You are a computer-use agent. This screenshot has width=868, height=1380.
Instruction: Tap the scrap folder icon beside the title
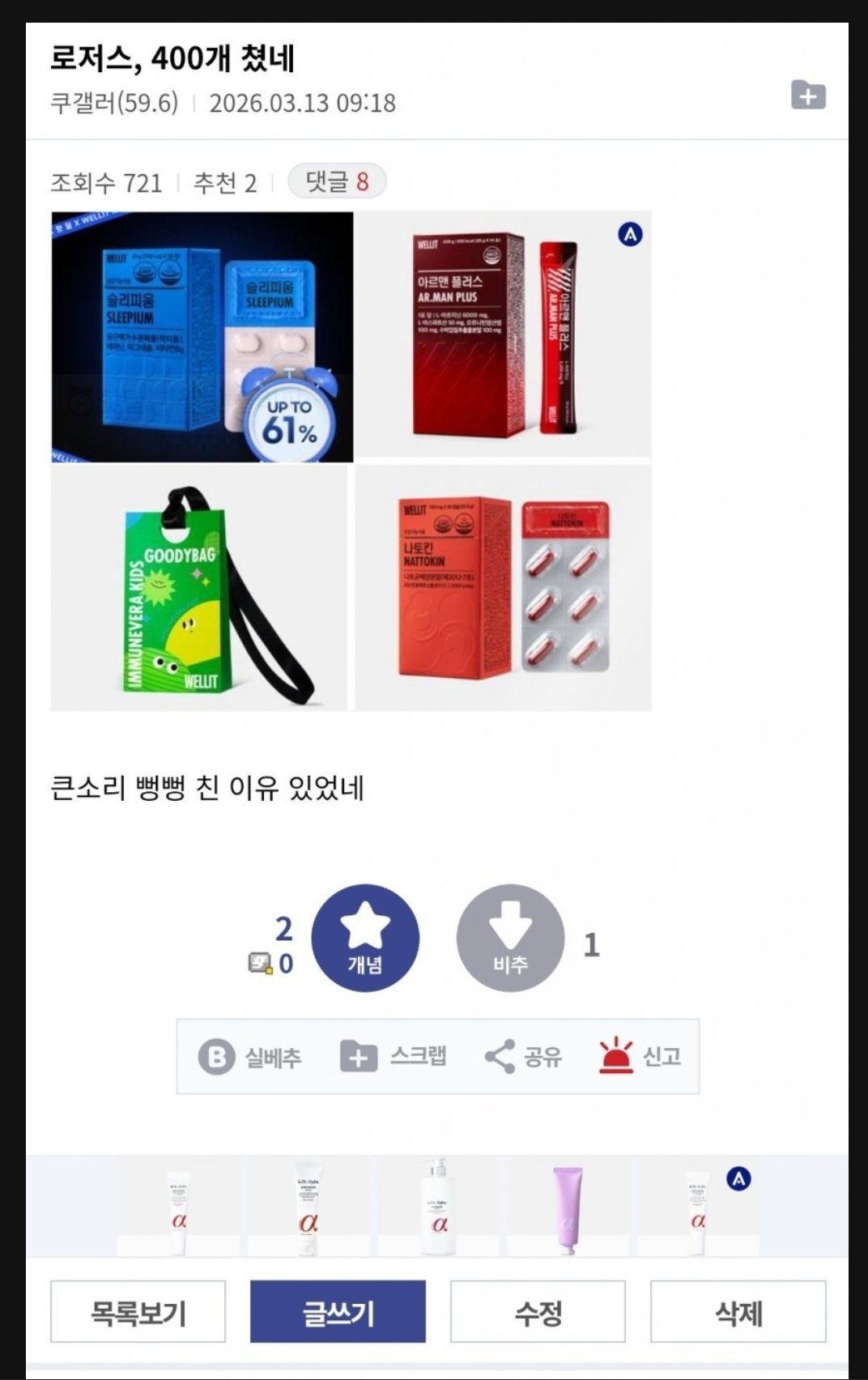tap(808, 96)
